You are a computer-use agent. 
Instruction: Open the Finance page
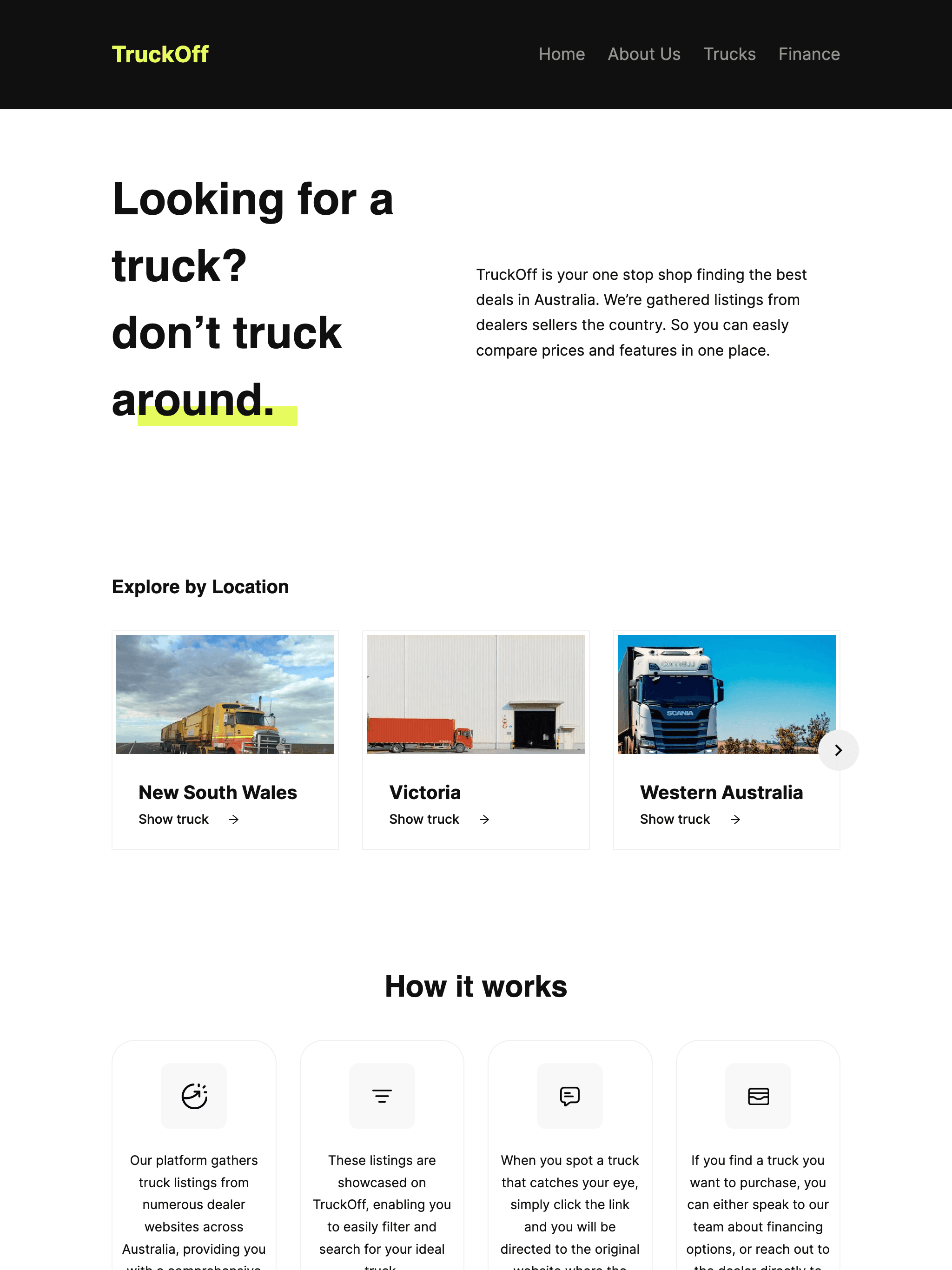(808, 54)
